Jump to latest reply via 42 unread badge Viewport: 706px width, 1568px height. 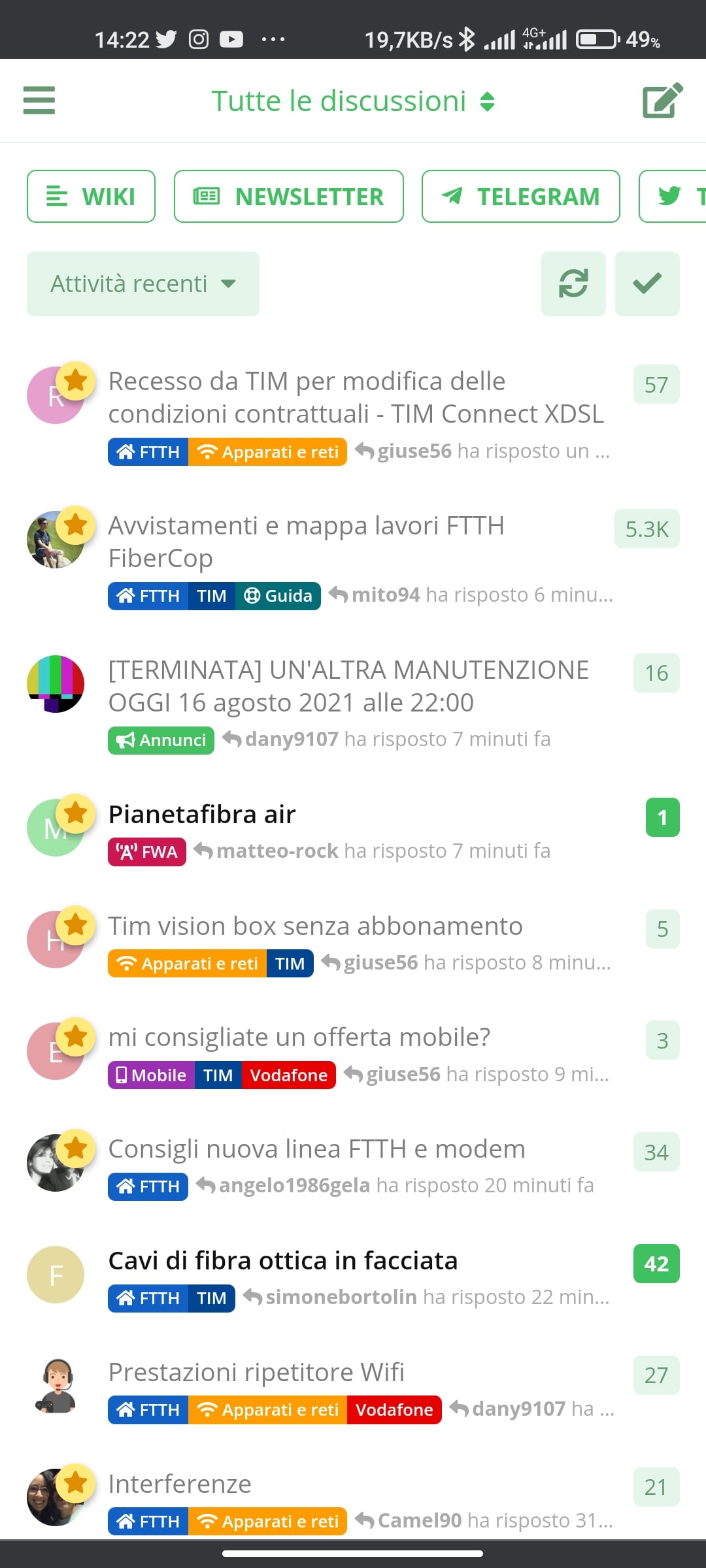(656, 1264)
